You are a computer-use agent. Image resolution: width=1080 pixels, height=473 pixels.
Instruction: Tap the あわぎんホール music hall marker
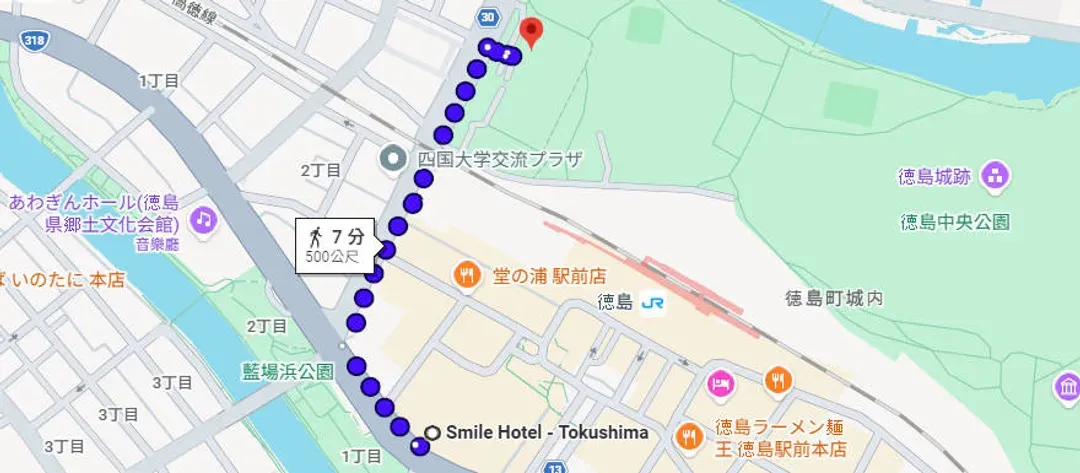[x=203, y=220]
